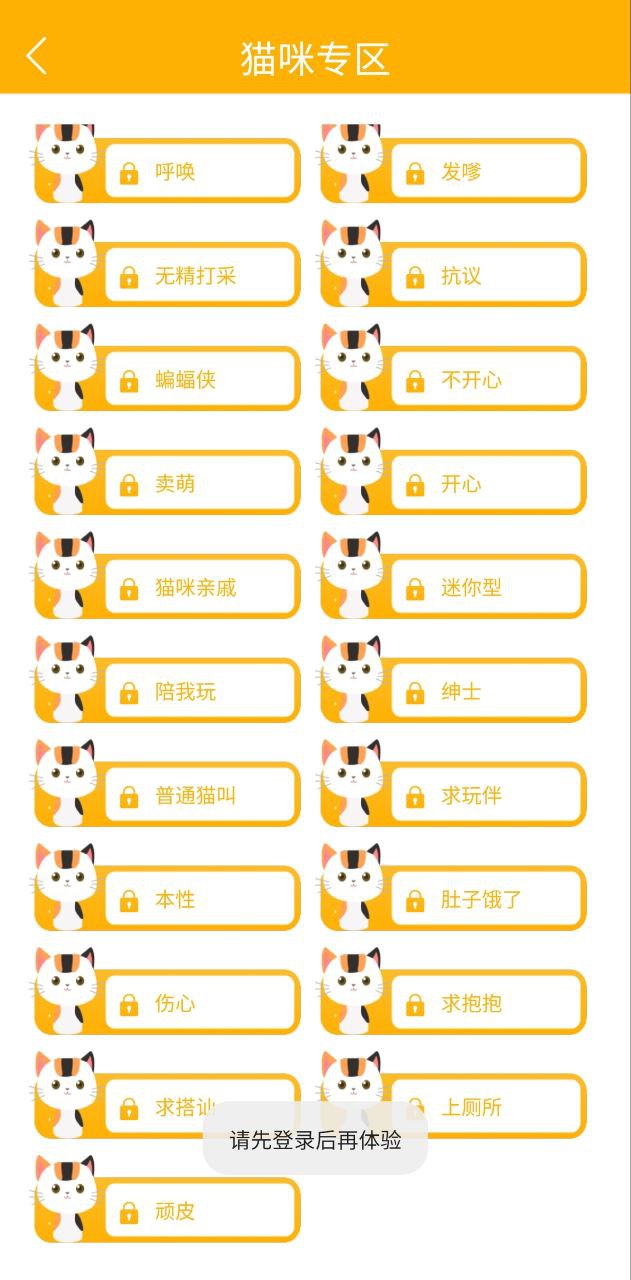Play the 呼唤 cat sound
Viewport: 631px width, 1280px height.
(200, 171)
